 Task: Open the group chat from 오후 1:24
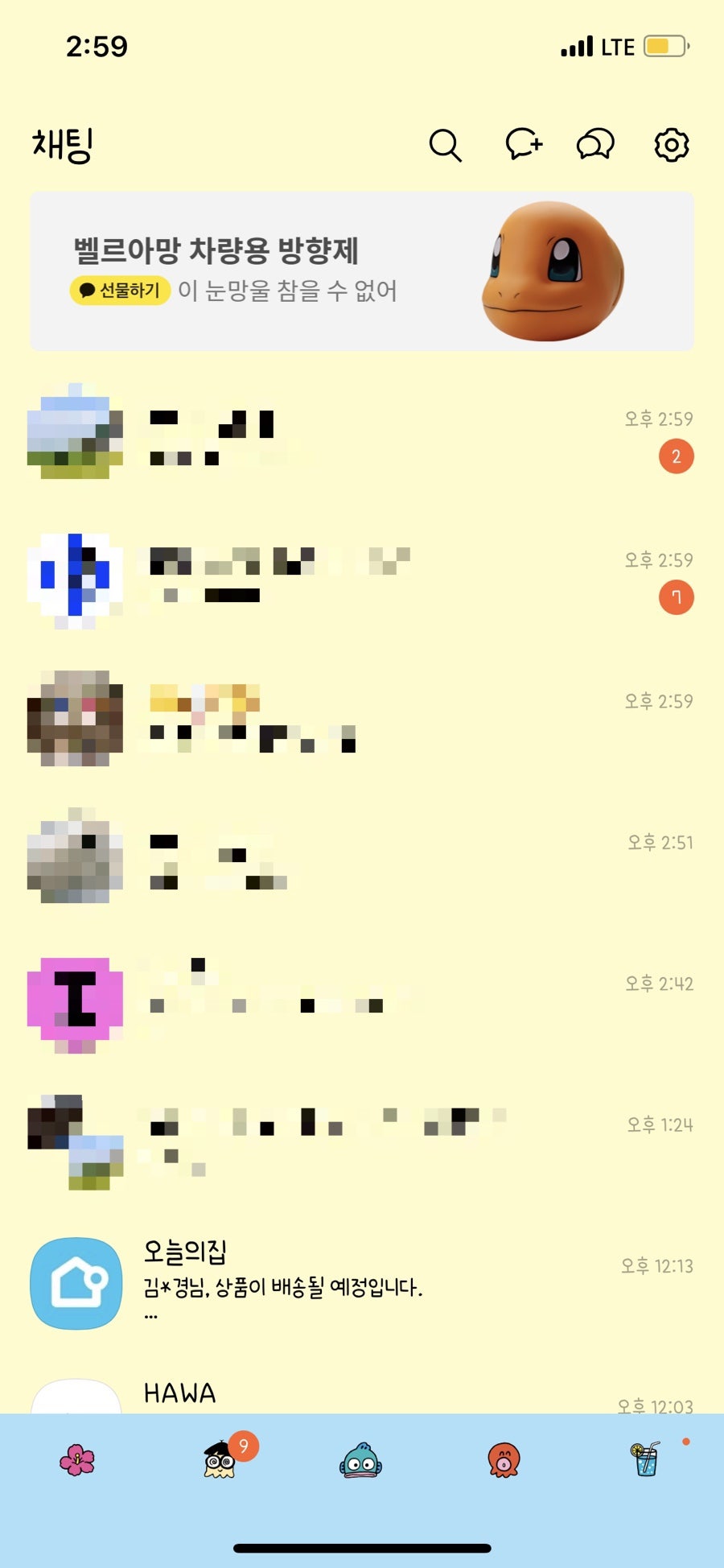pyautogui.click(x=362, y=1141)
